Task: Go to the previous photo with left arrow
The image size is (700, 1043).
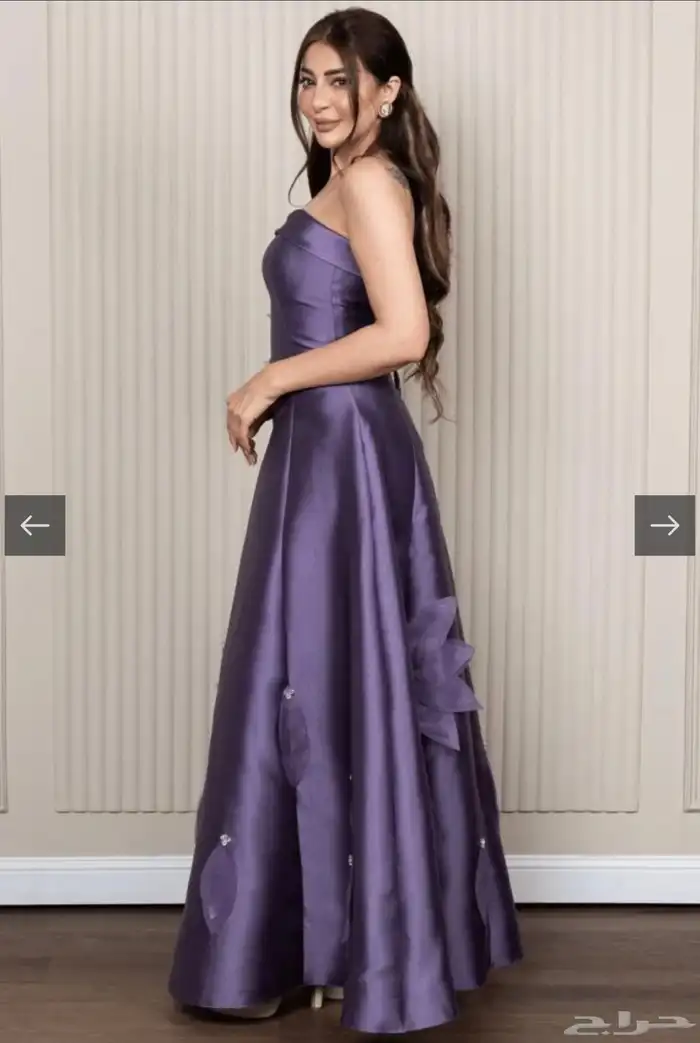Action: pyautogui.click(x=35, y=525)
